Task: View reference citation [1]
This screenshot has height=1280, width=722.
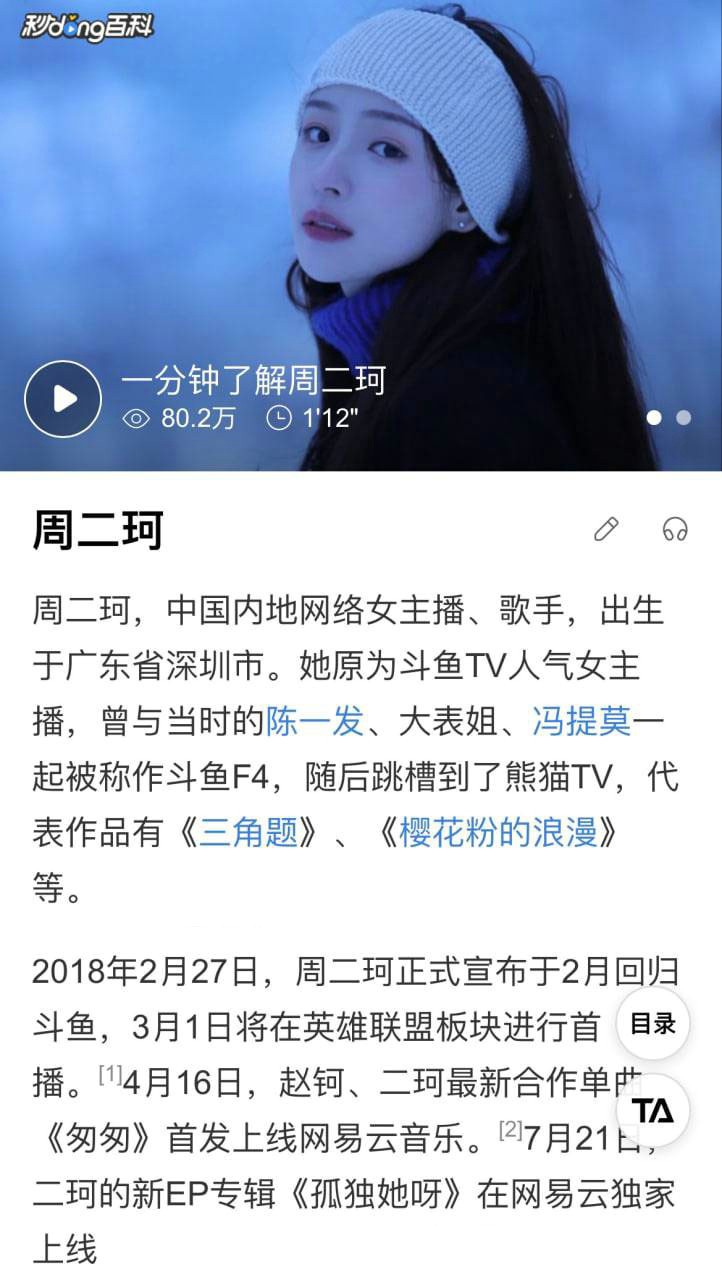Action: coord(110,1076)
